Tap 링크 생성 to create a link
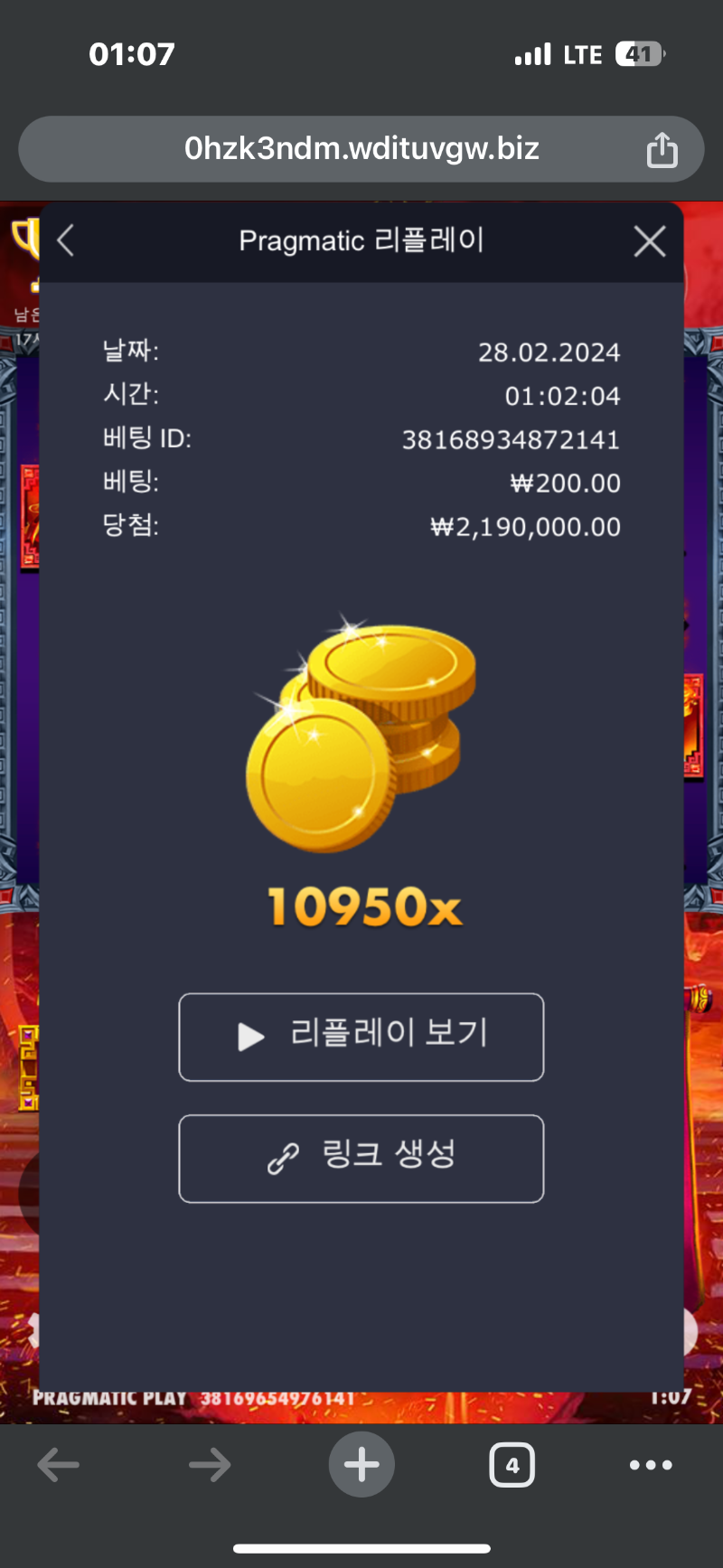The width and height of the screenshot is (723, 1568). (361, 1159)
